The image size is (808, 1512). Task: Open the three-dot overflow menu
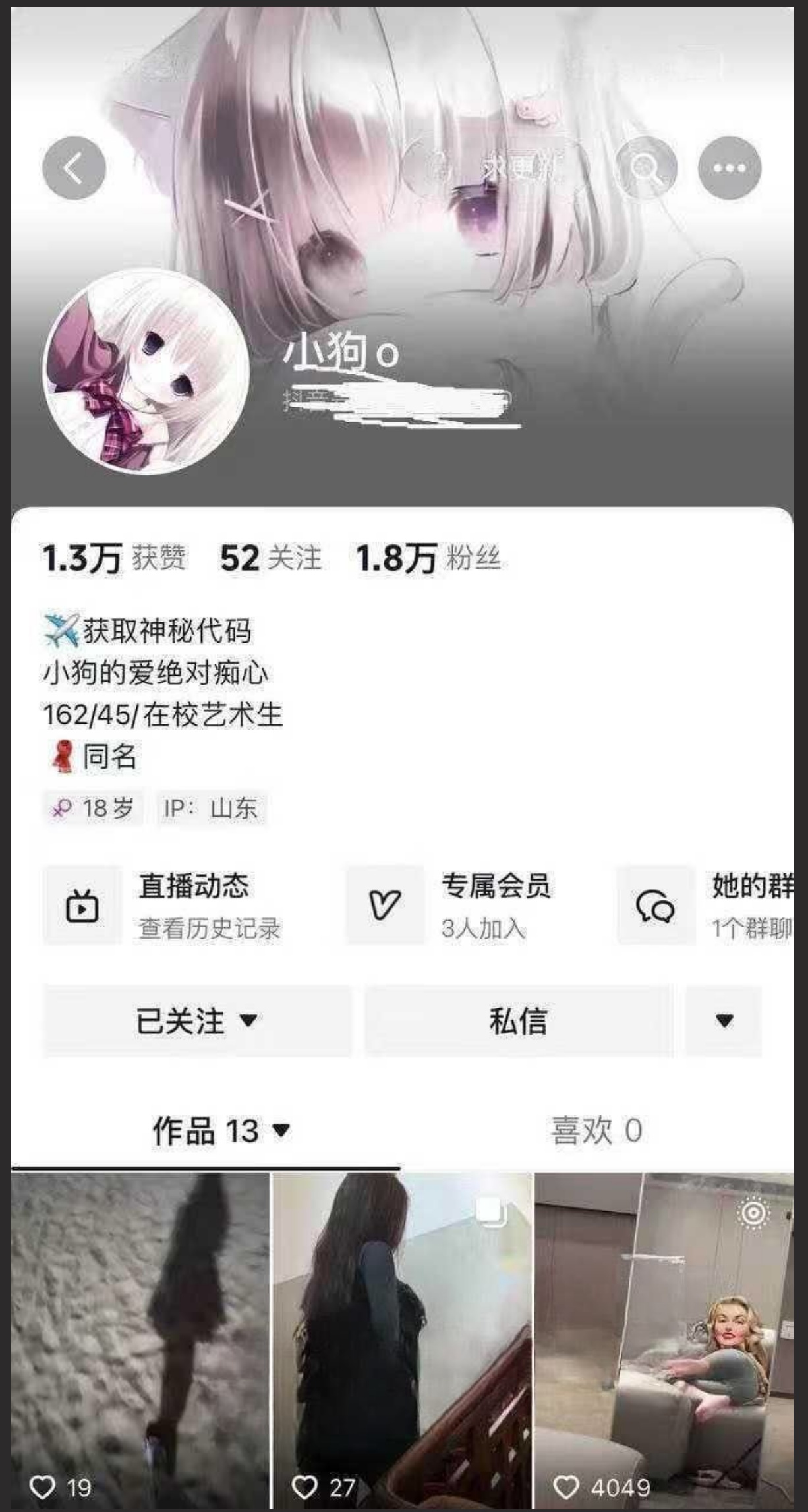coord(729,168)
